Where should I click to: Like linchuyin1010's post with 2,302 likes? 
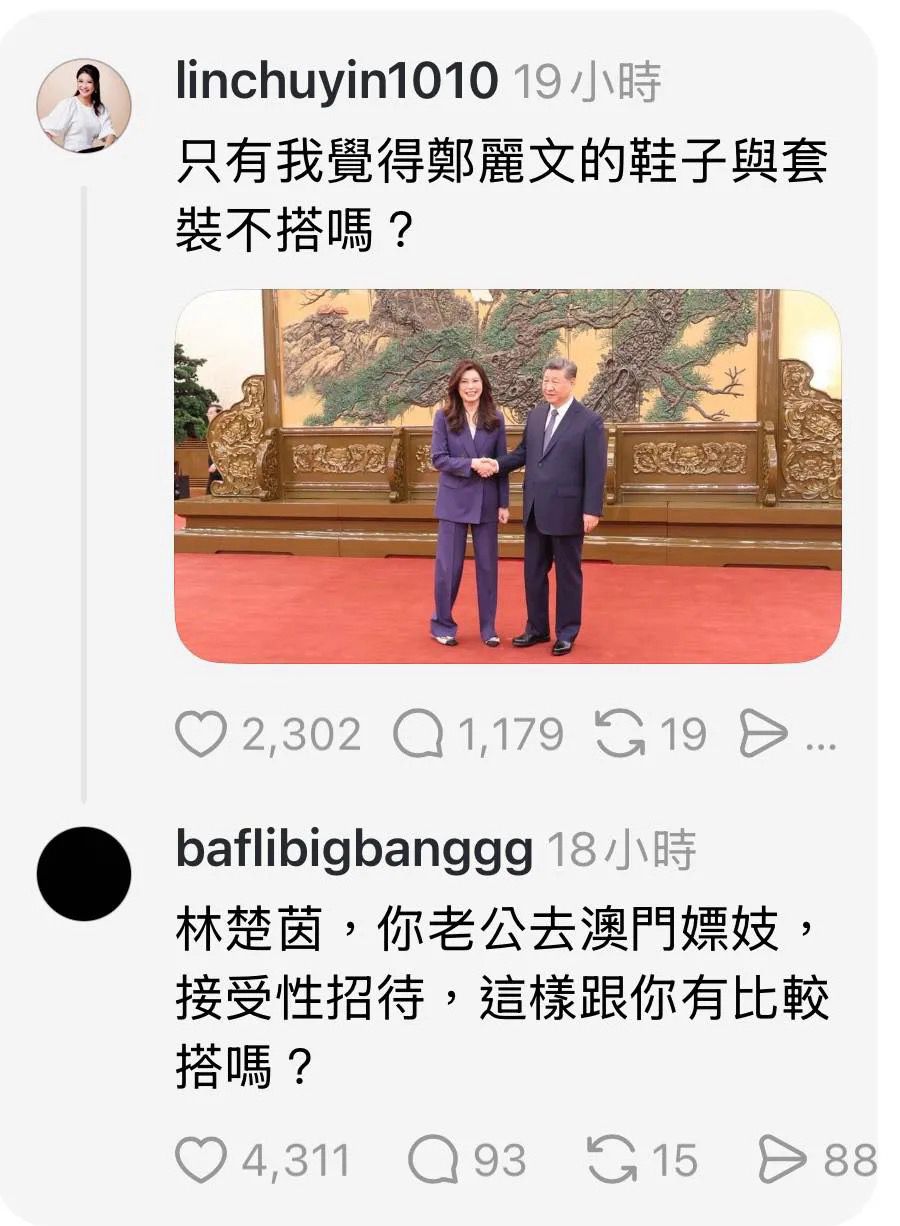click(201, 735)
